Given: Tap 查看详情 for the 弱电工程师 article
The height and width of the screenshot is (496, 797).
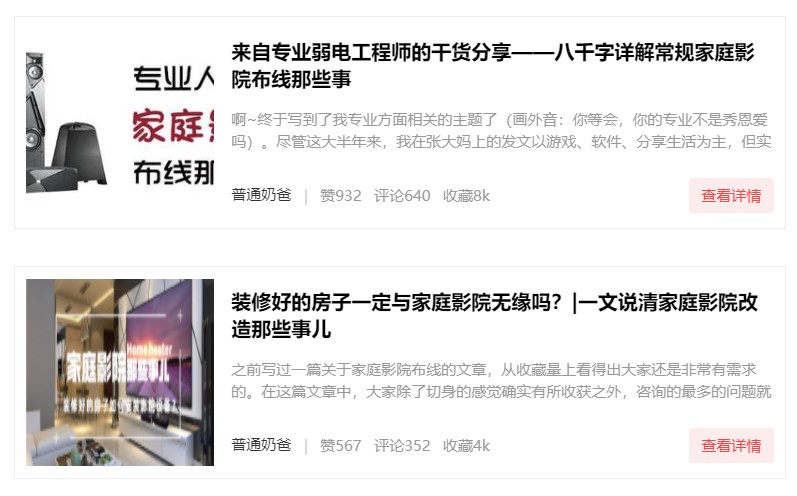Looking at the screenshot, I should tap(731, 196).
